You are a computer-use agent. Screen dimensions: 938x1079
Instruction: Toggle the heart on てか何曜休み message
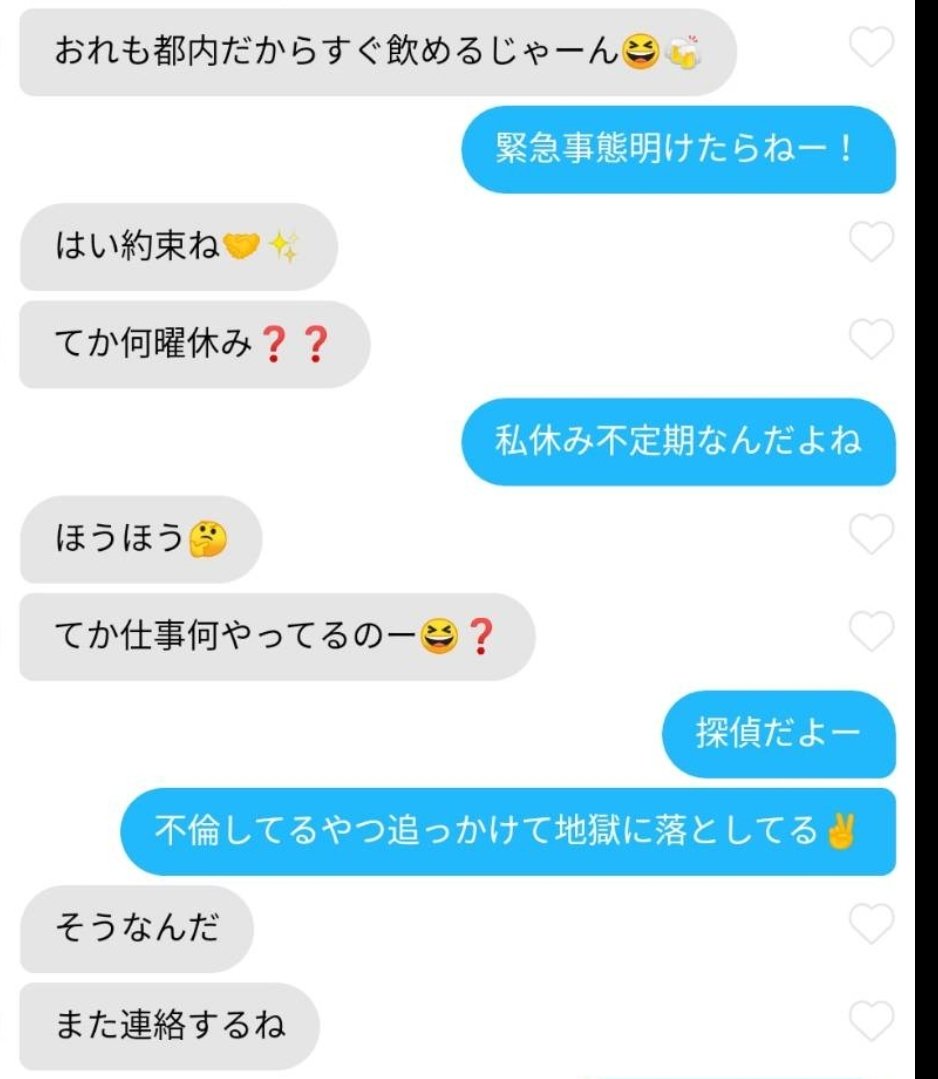(x=873, y=334)
